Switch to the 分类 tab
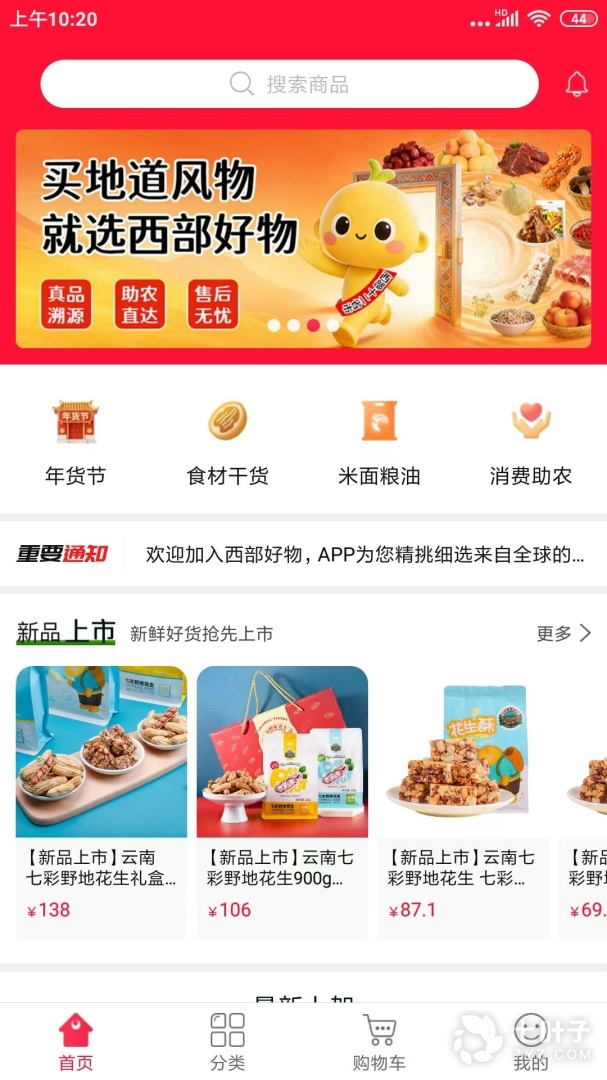Screen dimensions: 607x1080 click(x=228, y=1042)
